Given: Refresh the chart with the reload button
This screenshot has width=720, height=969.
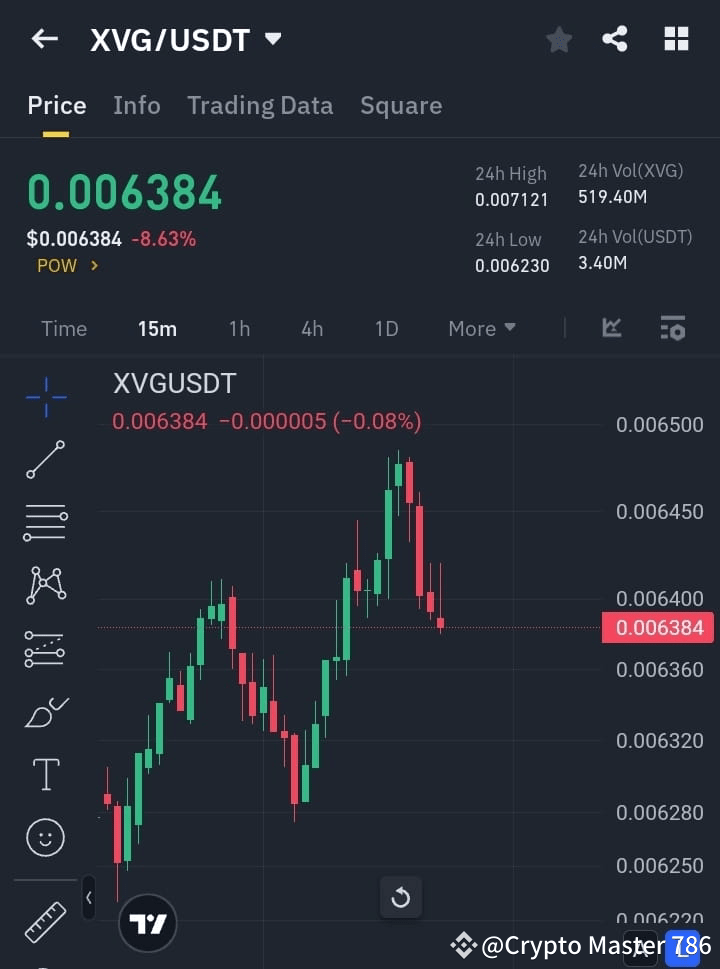Looking at the screenshot, I should pos(401,897).
